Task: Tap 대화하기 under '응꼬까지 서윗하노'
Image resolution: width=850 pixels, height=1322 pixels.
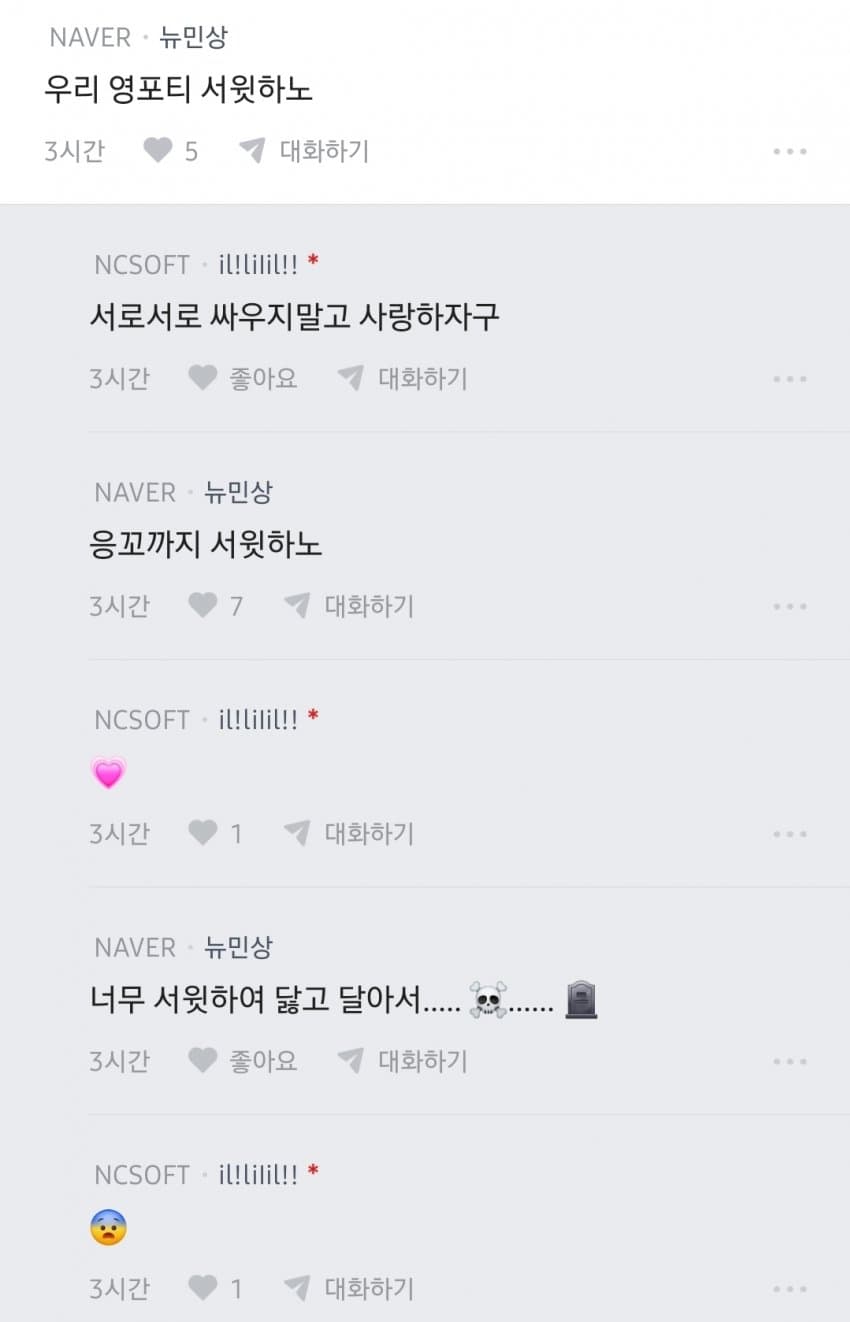Action: click(x=349, y=605)
